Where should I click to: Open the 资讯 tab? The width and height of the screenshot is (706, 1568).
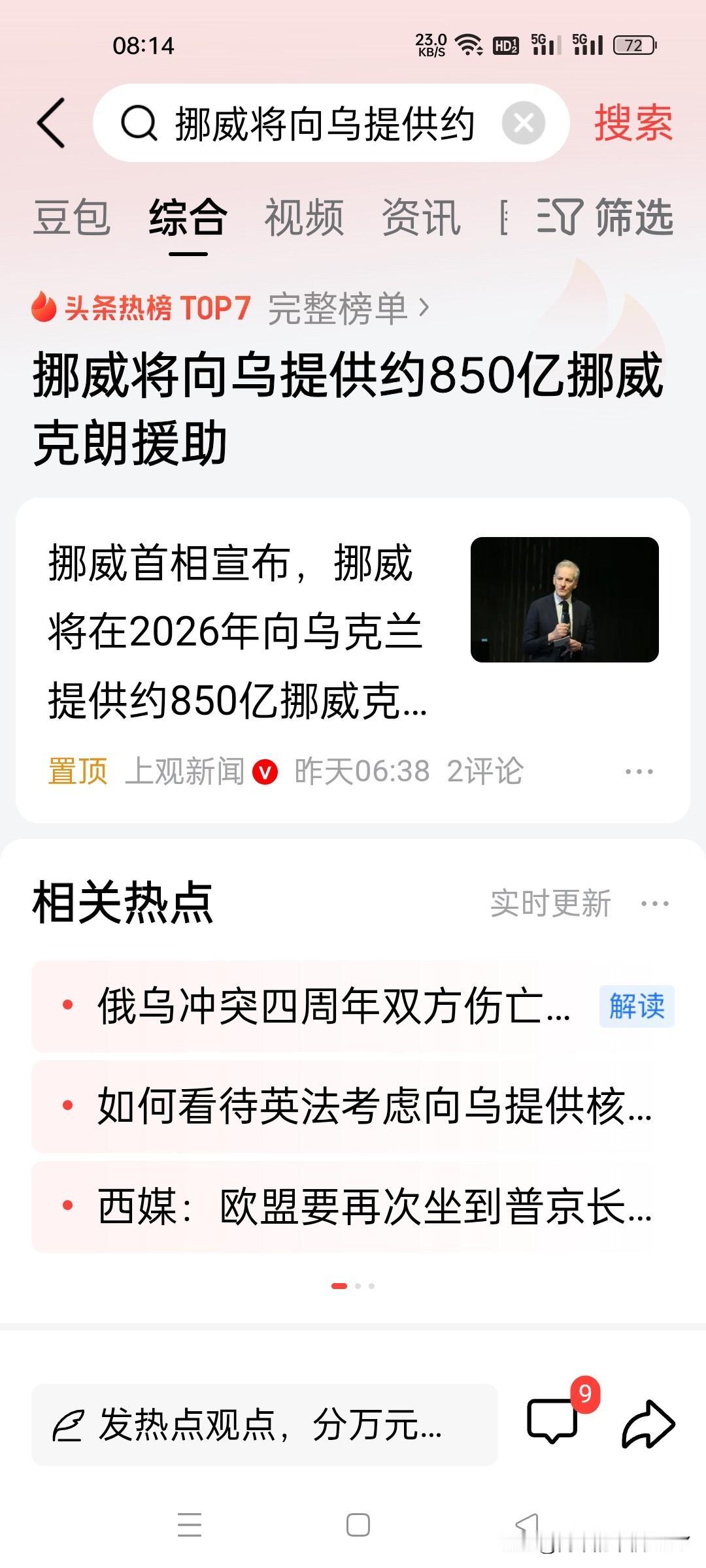click(421, 217)
